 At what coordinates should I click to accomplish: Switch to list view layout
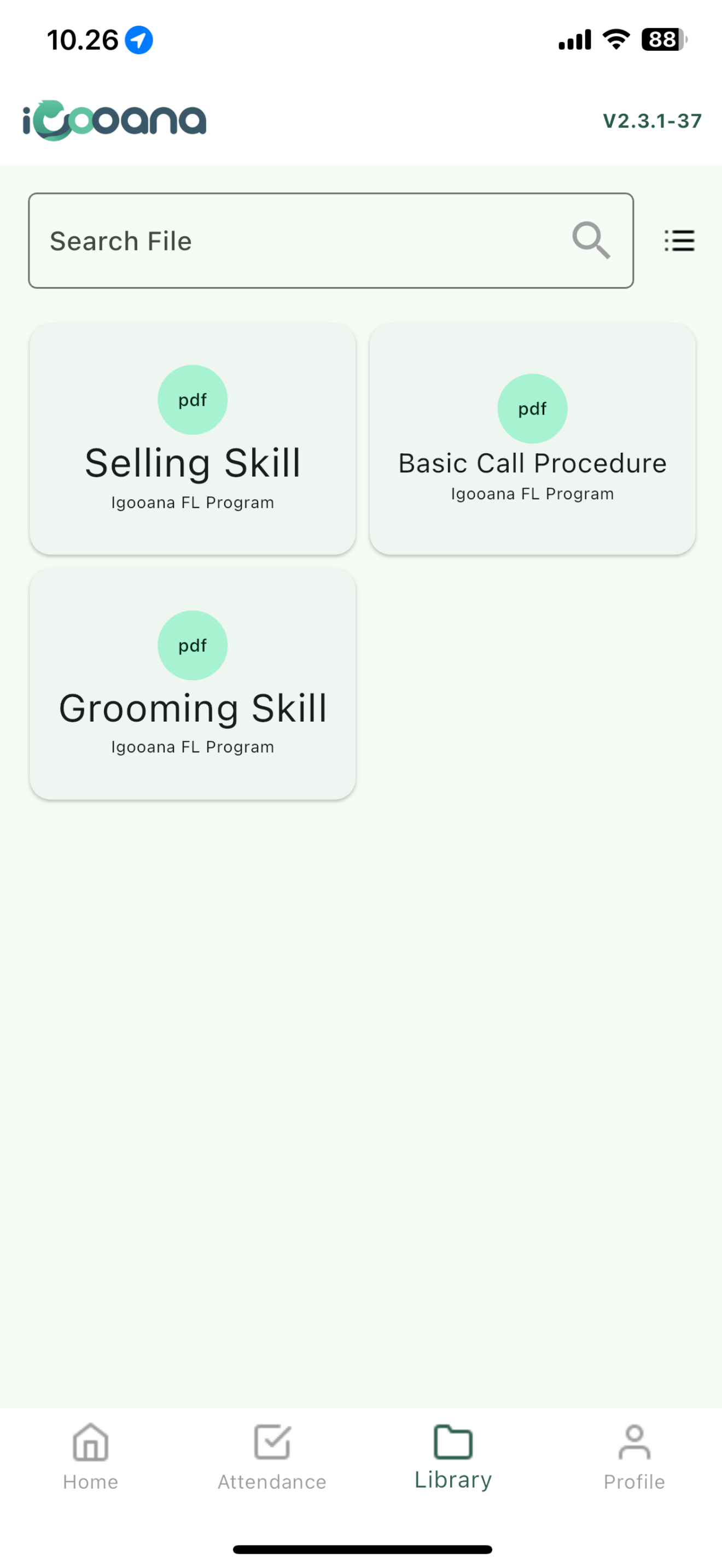[x=679, y=241]
